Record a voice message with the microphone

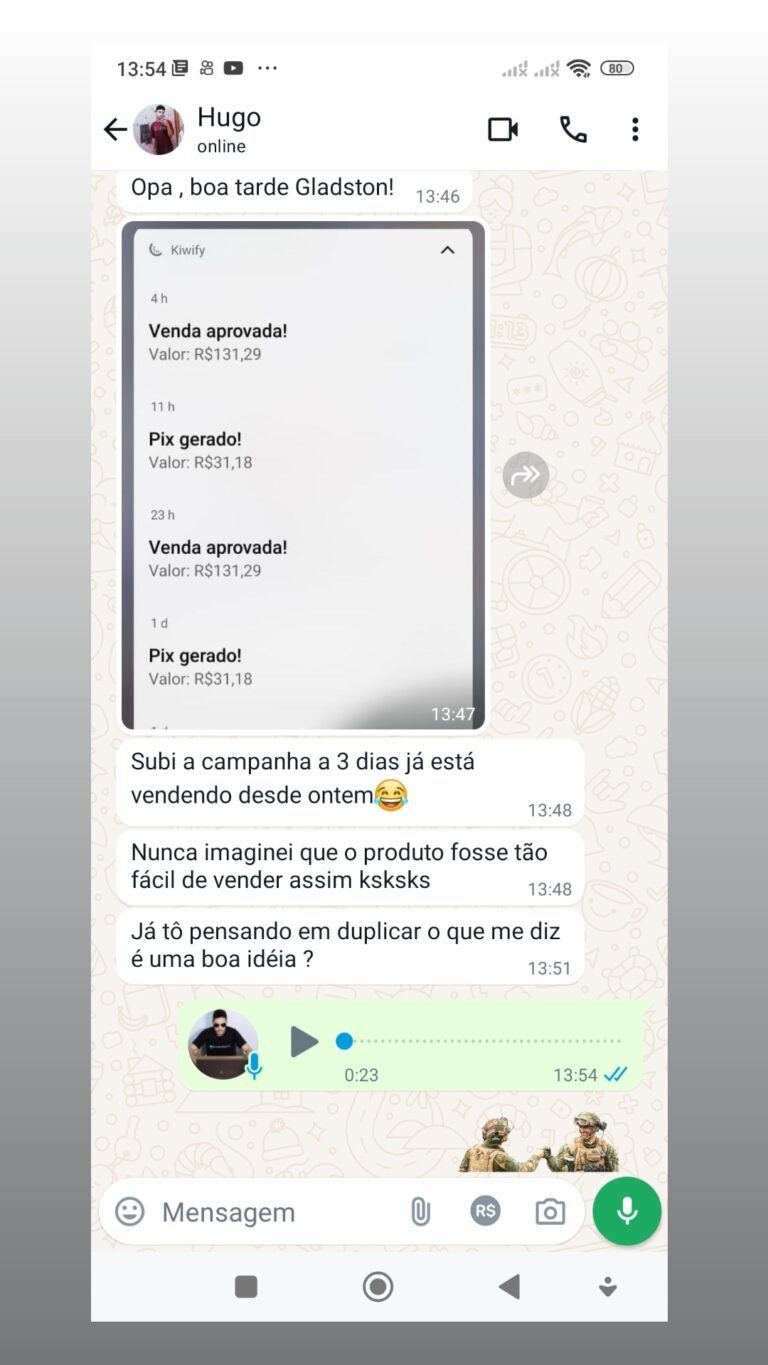(x=627, y=1211)
